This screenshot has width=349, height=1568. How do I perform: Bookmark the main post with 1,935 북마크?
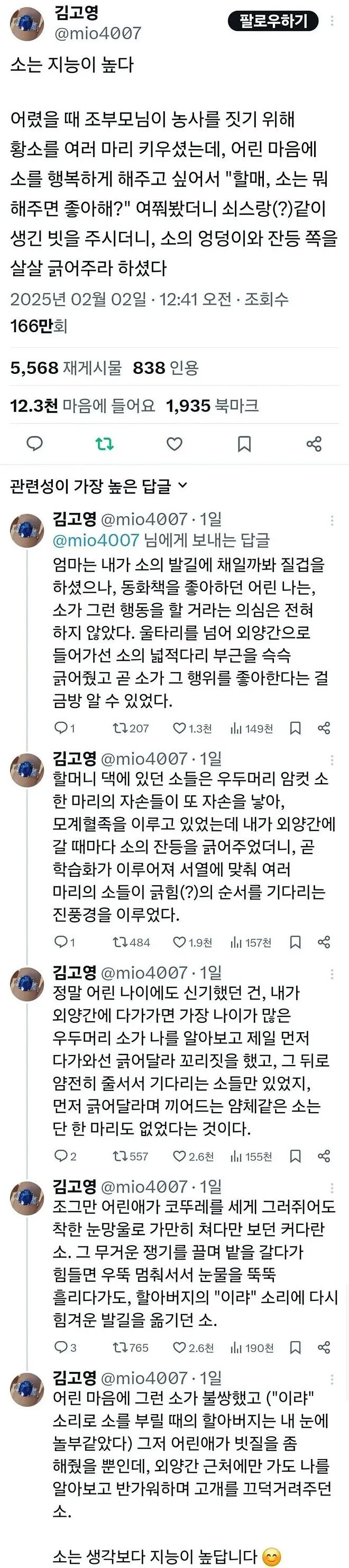coord(244,443)
